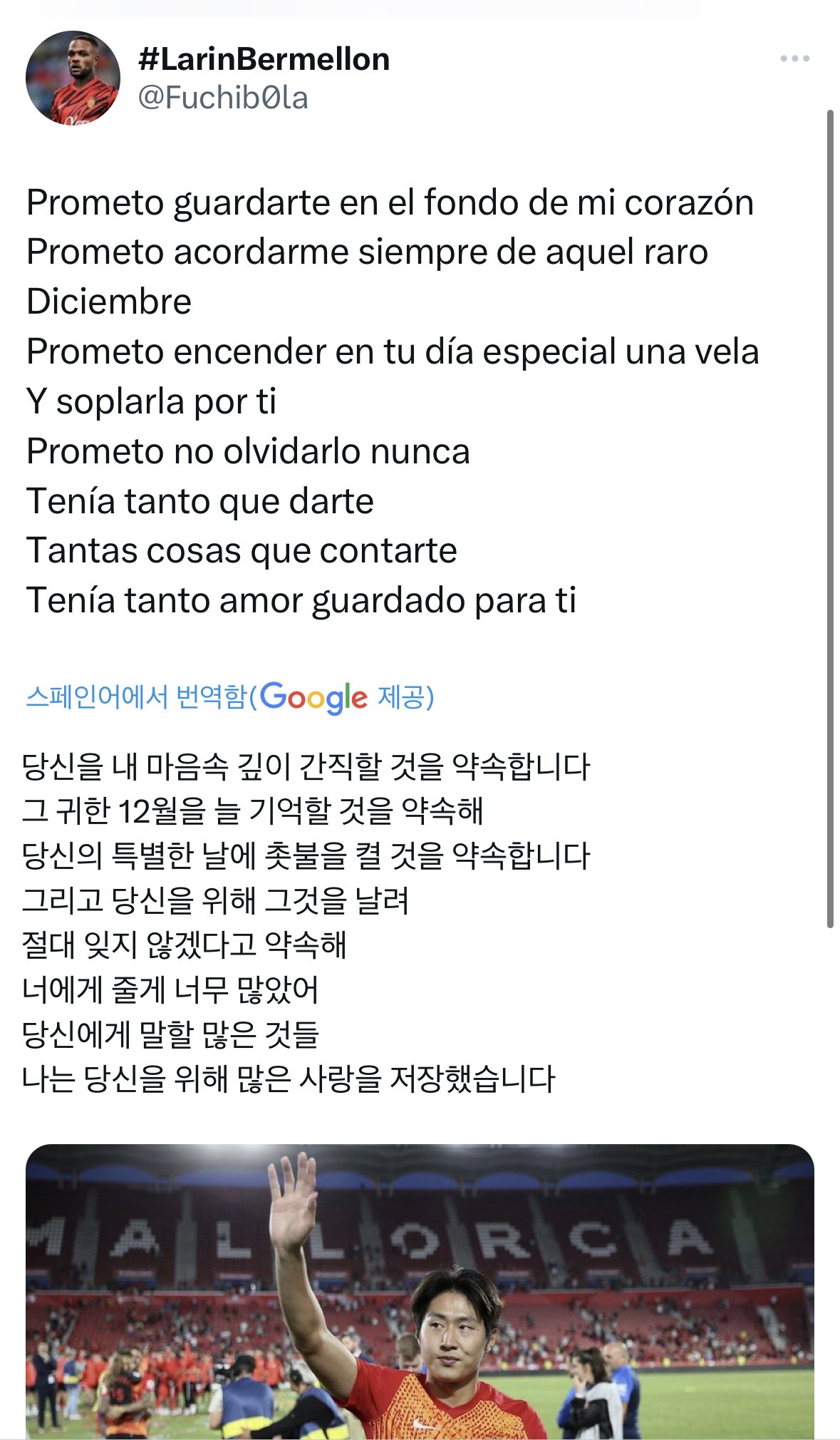Tap the translated-from-Spanish Google link
Screen dimensions: 840x1440
tap(229, 696)
